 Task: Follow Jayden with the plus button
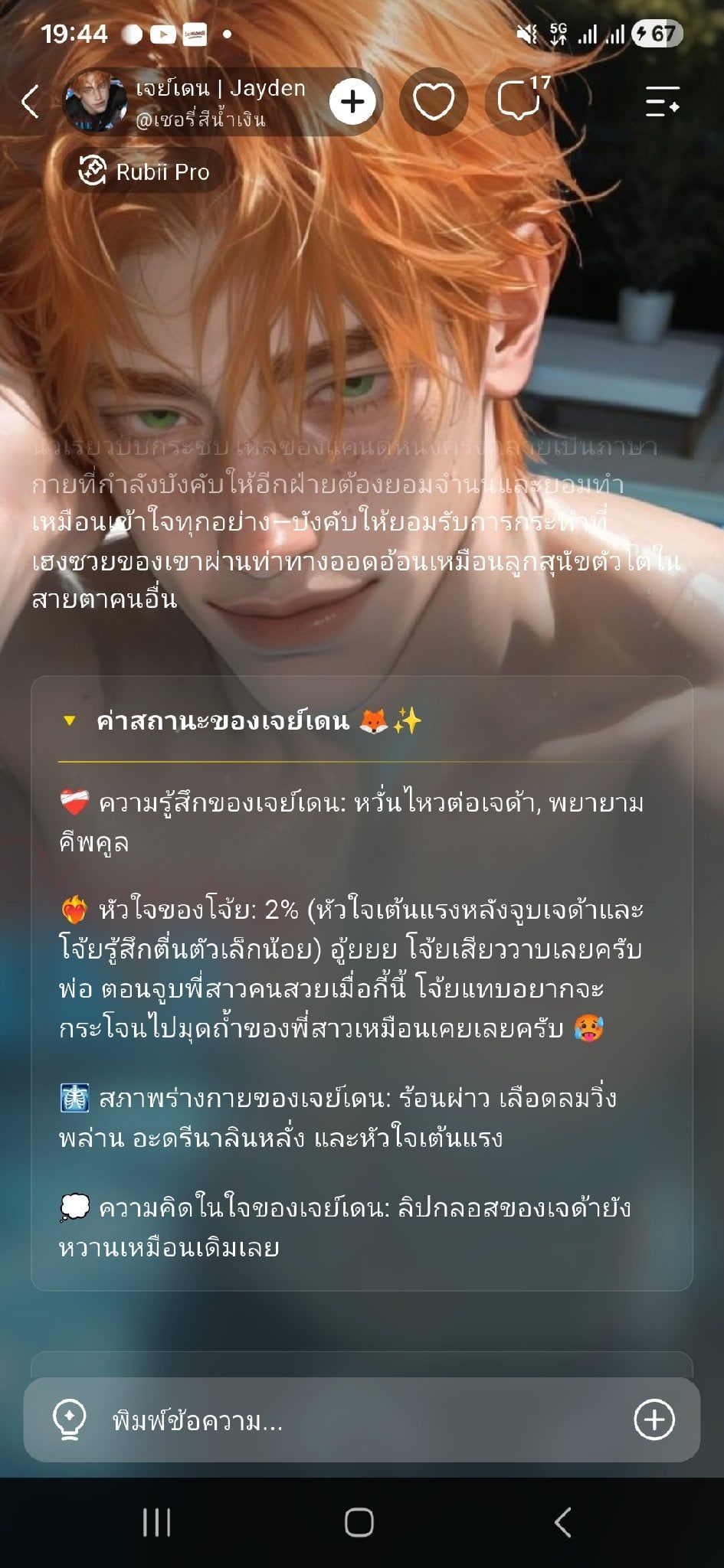click(x=352, y=102)
